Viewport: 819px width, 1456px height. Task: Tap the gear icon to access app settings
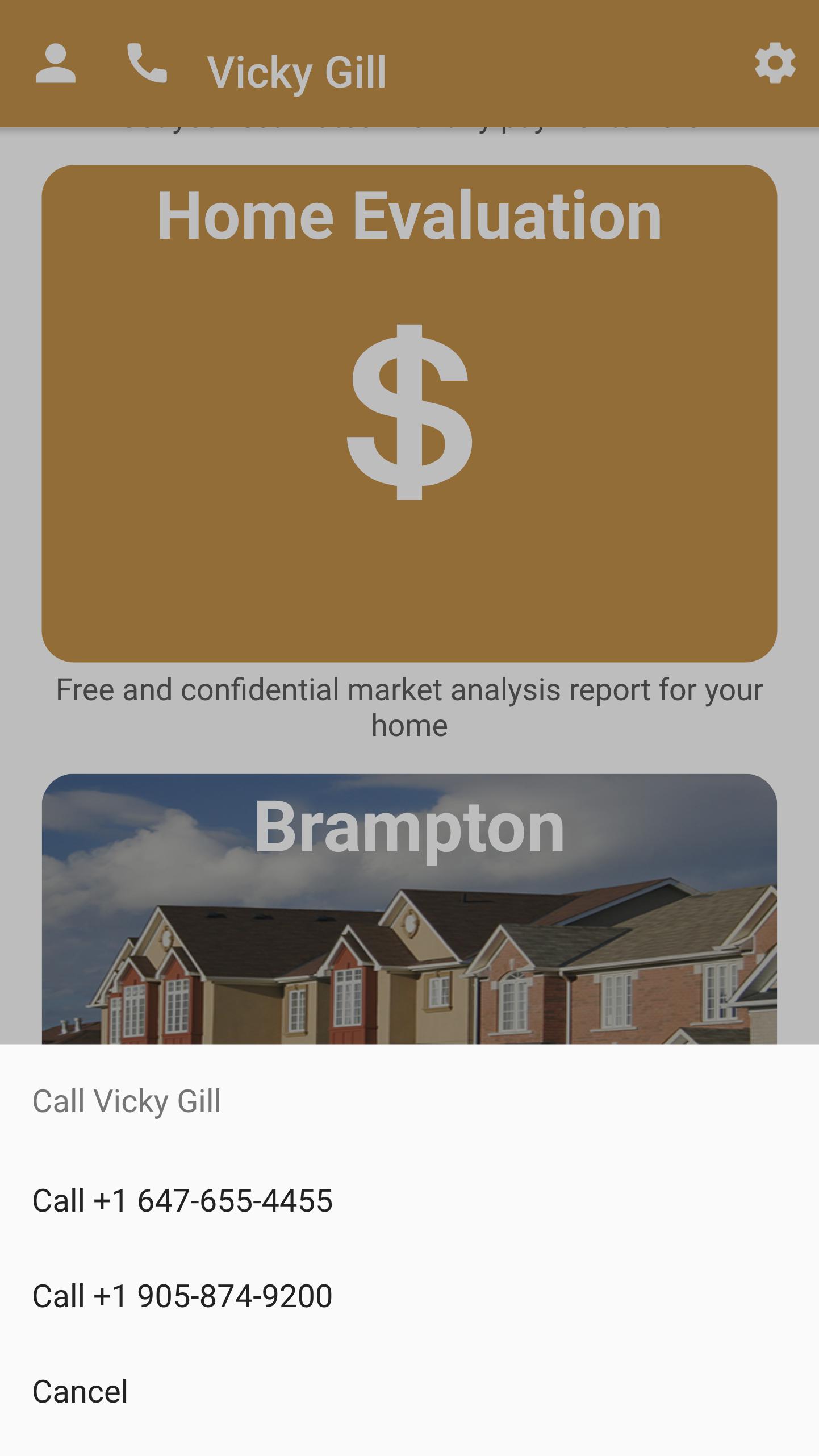775,64
